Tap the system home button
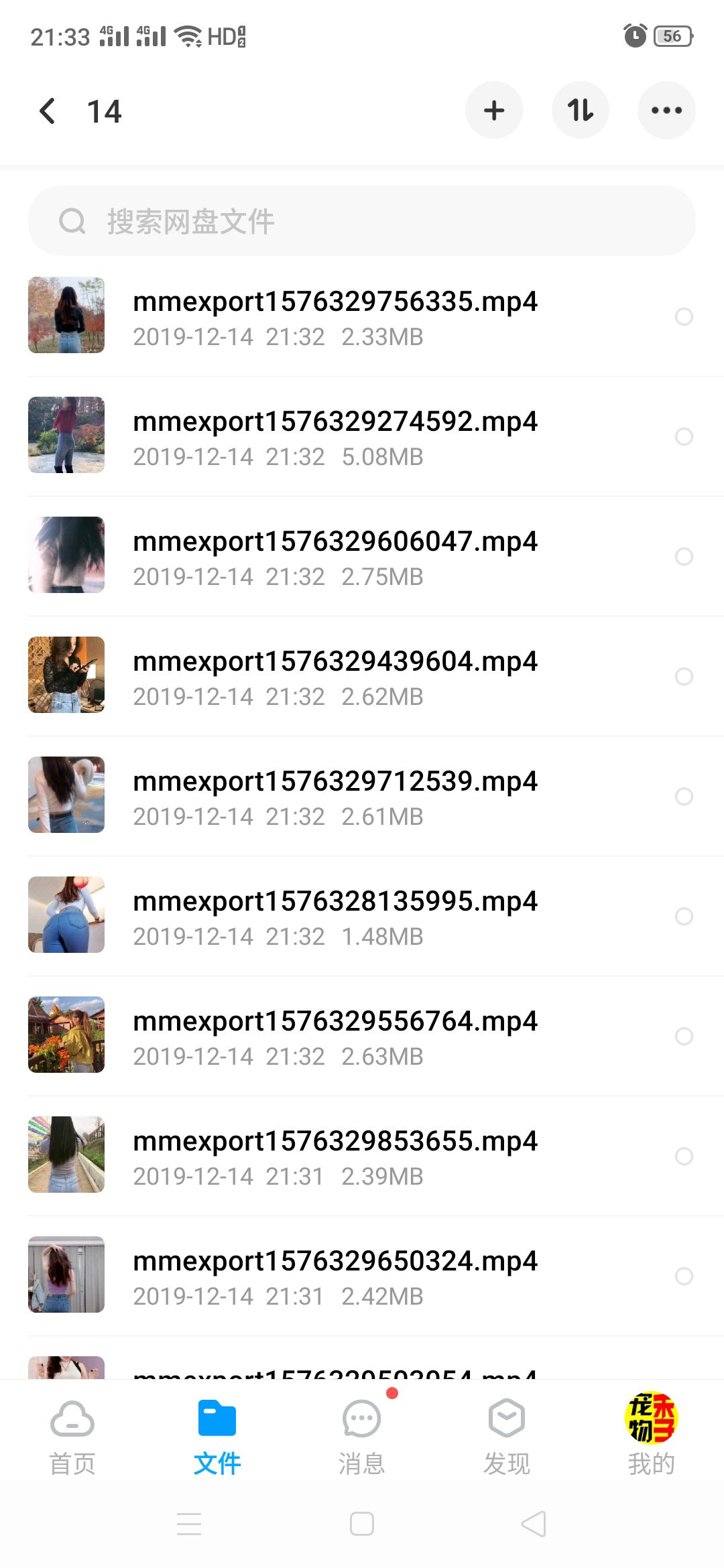 [x=362, y=1524]
